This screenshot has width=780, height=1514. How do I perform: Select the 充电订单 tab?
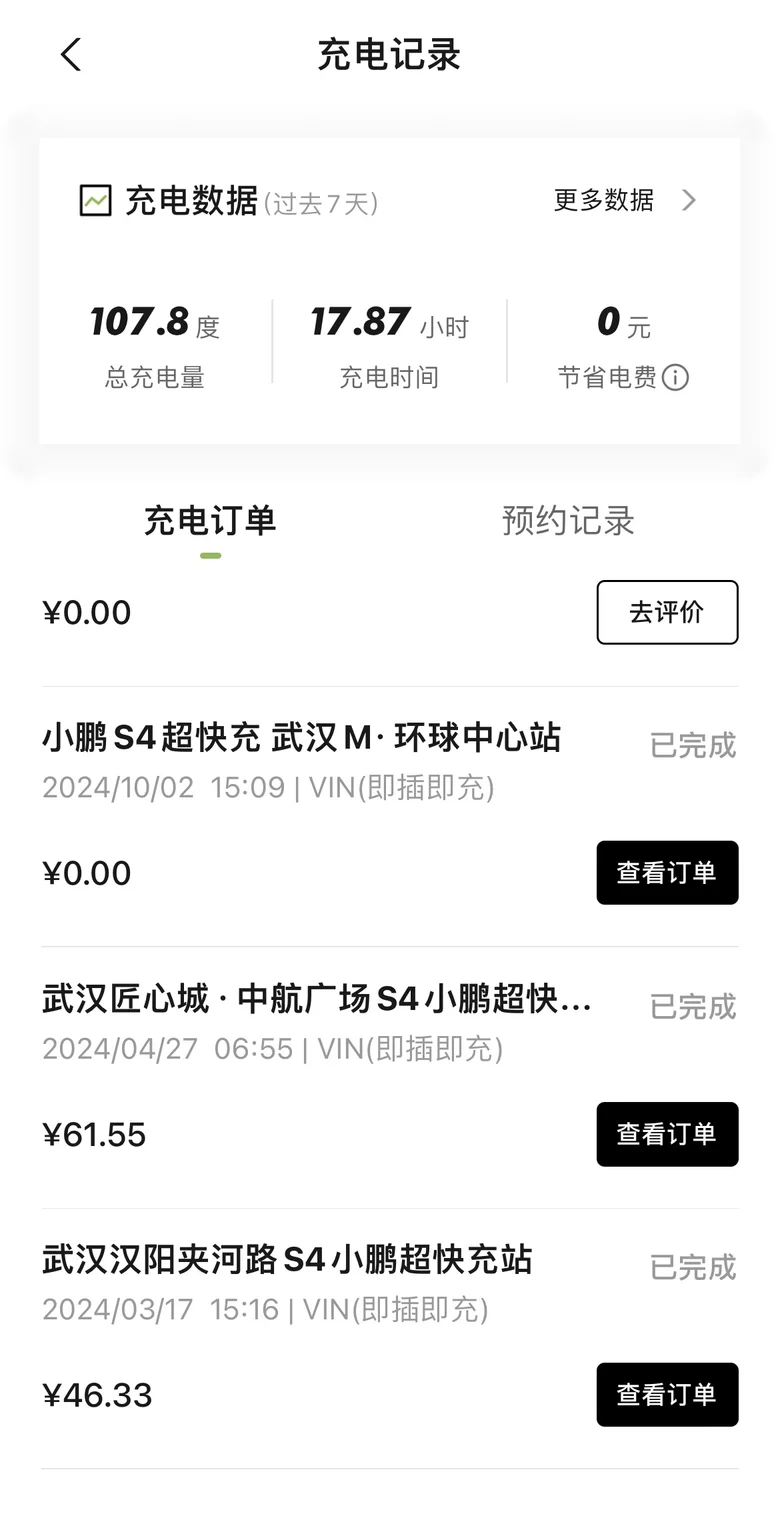coord(210,521)
